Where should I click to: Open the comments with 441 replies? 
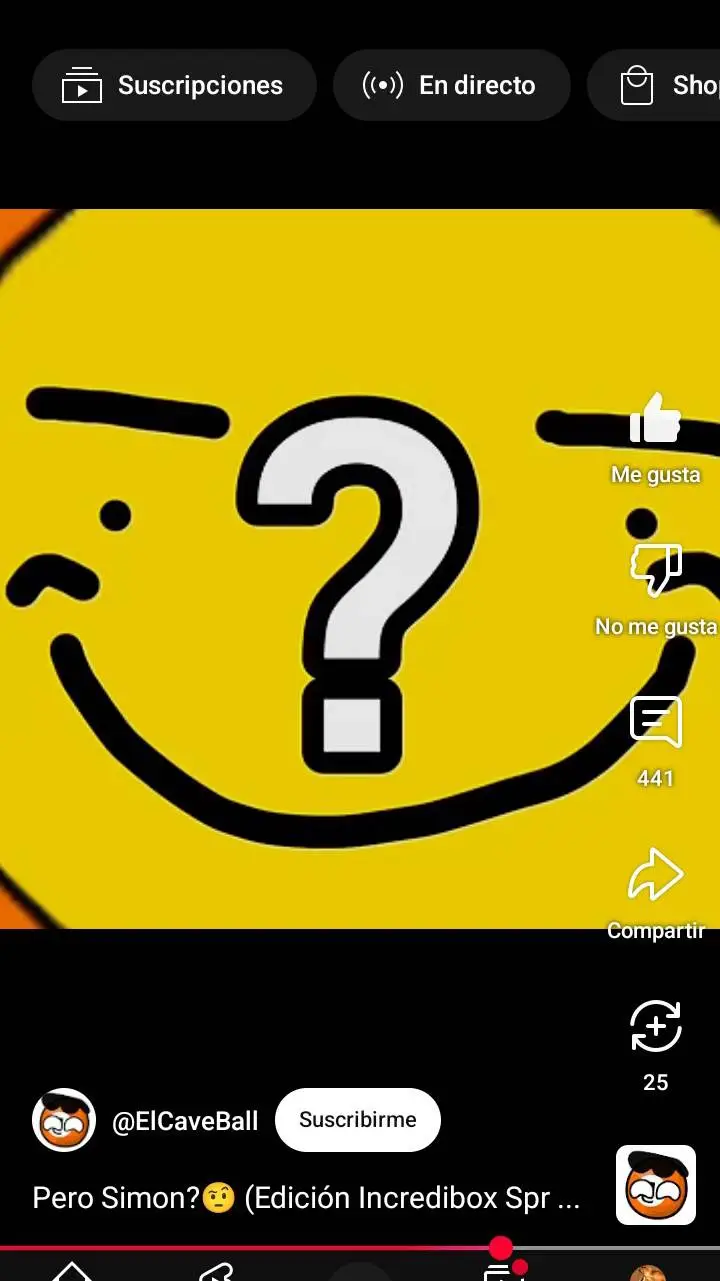(656, 722)
